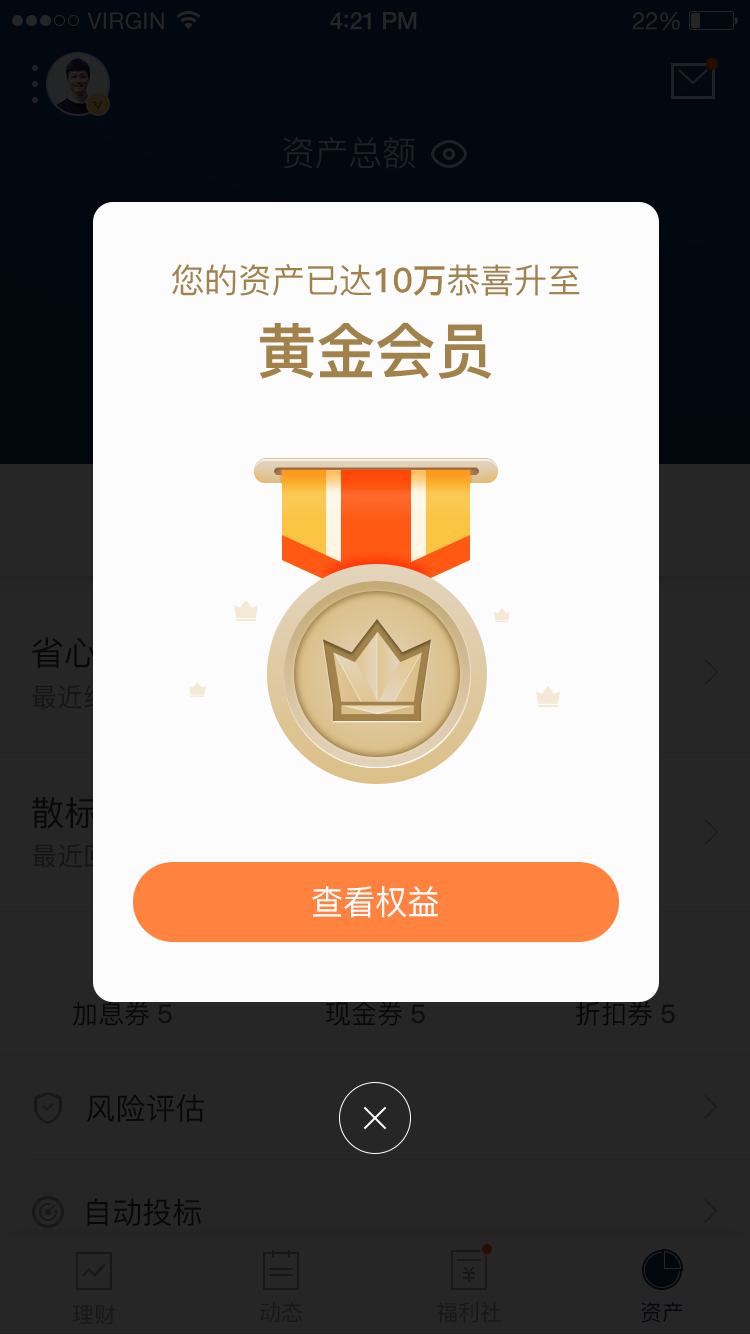Open the messages envelope icon

click(693, 80)
